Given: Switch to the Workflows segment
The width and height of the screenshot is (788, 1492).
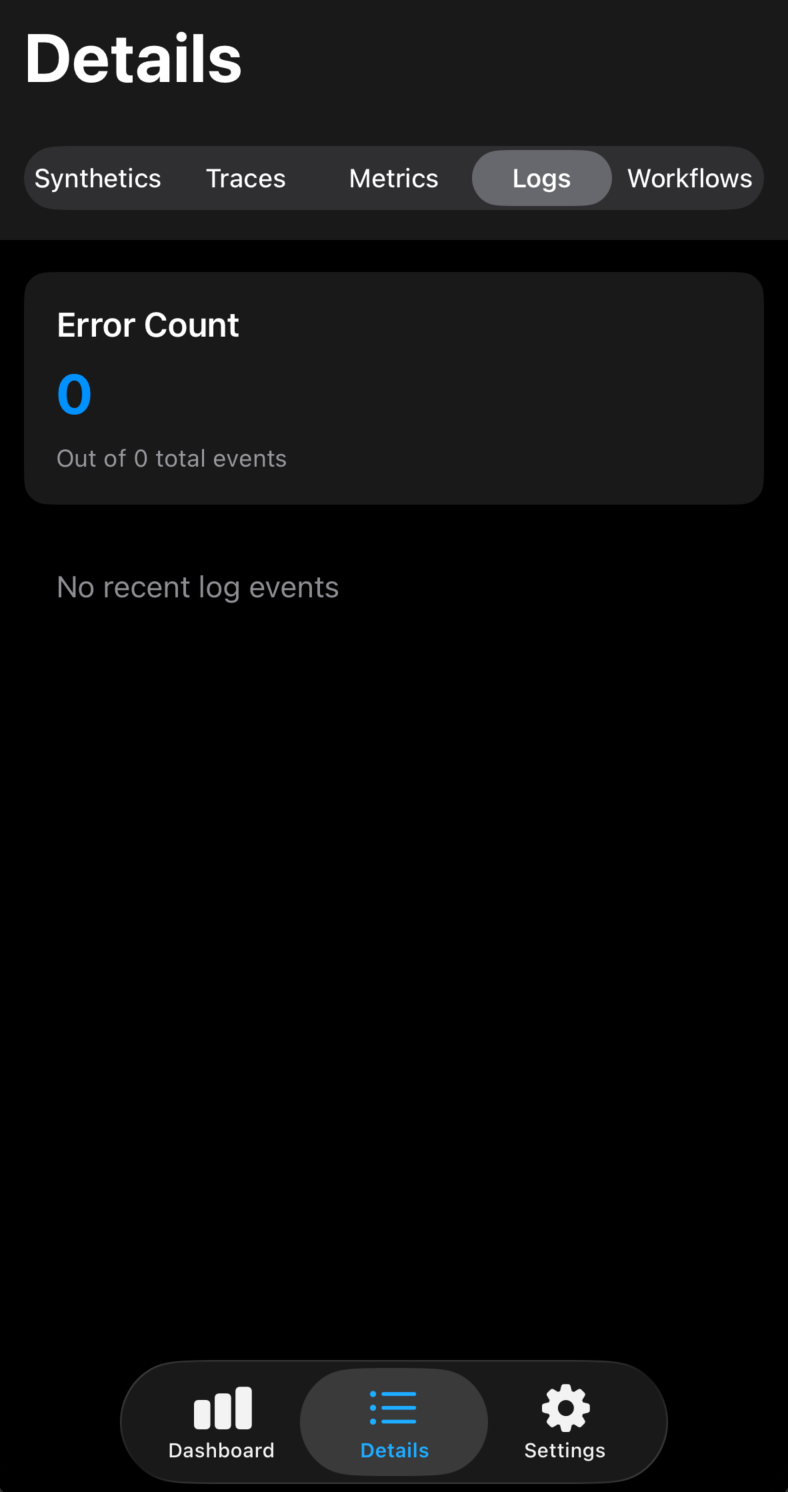Looking at the screenshot, I should click(x=689, y=179).
